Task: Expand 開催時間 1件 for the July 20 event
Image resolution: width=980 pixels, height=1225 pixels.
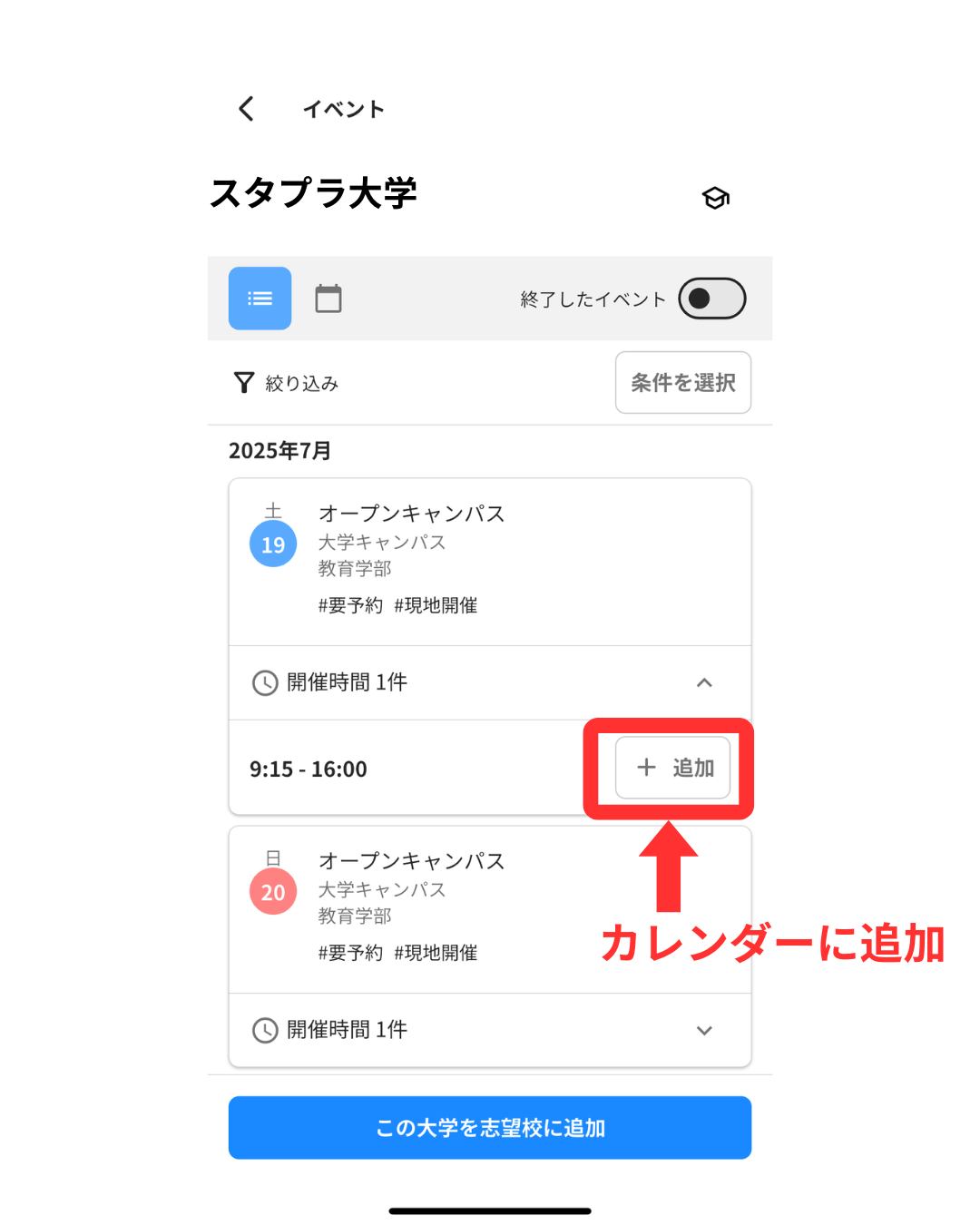Action: coord(703,1030)
